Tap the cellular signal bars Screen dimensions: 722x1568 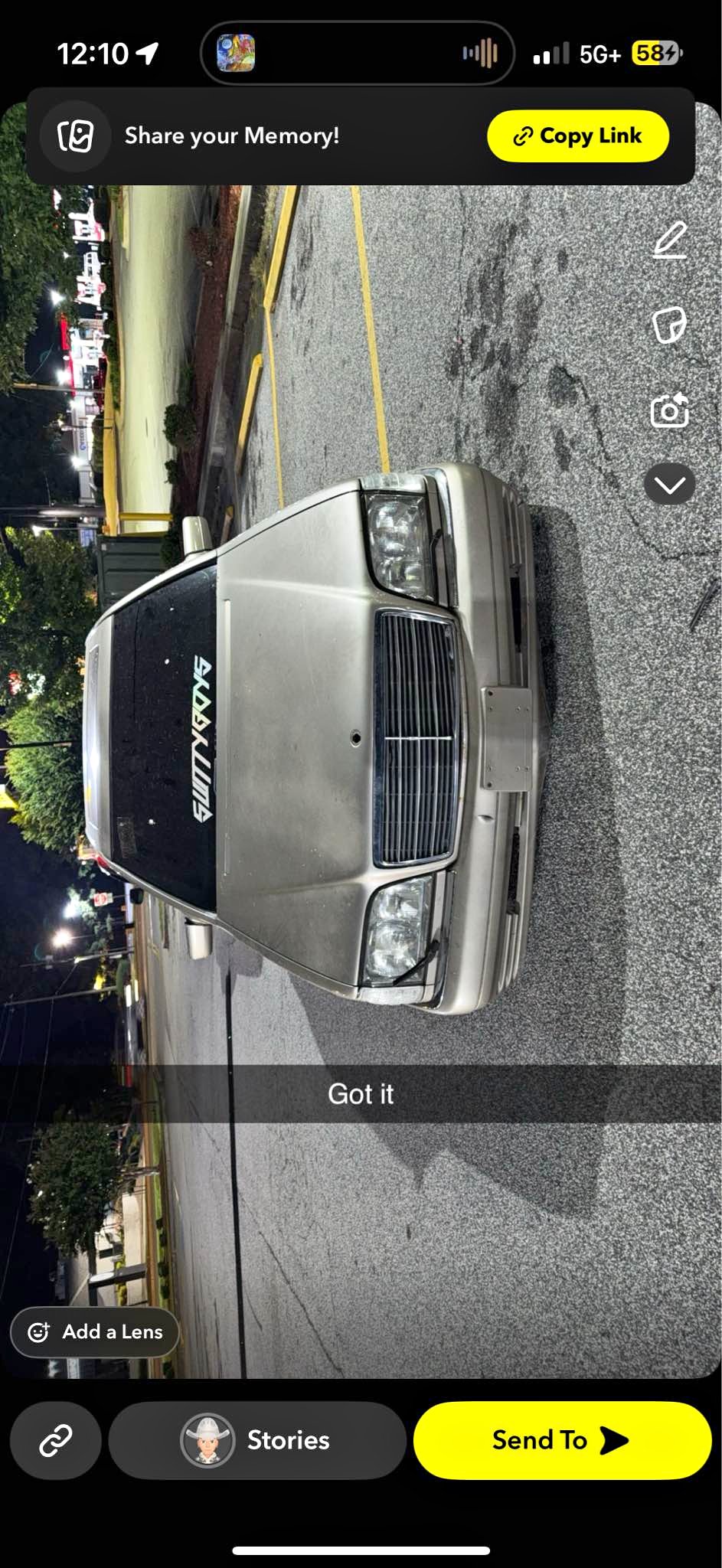553,53
